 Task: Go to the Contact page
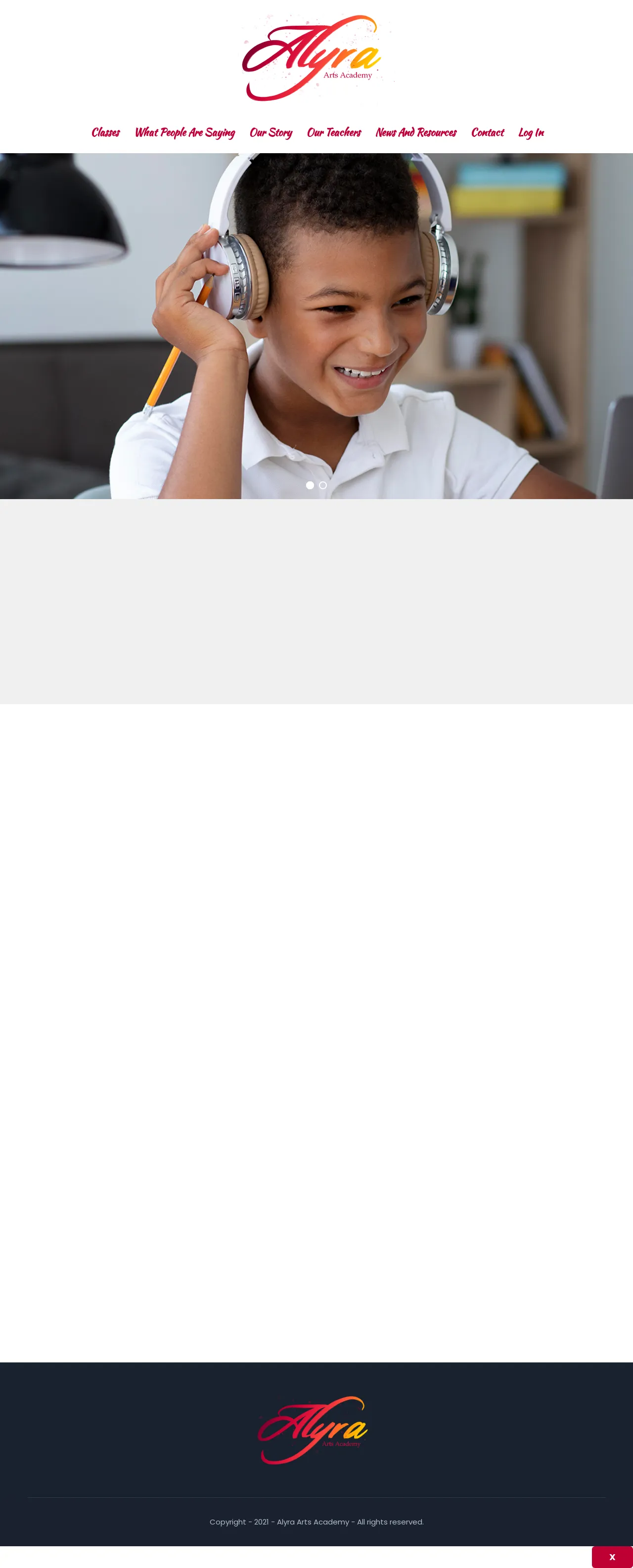coord(488,133)
